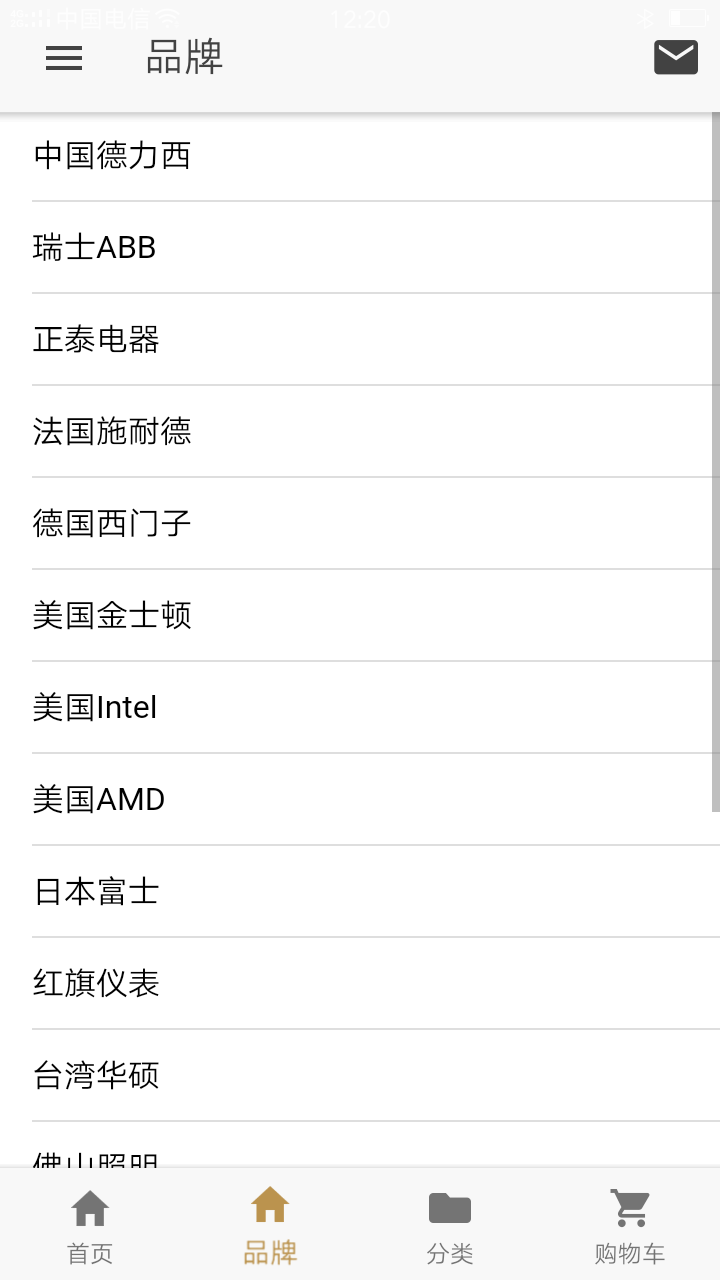The height and width of the screenshot is (1280, 720).
Task: Go to the 分类 tab
Action: tap(450, 1226)
